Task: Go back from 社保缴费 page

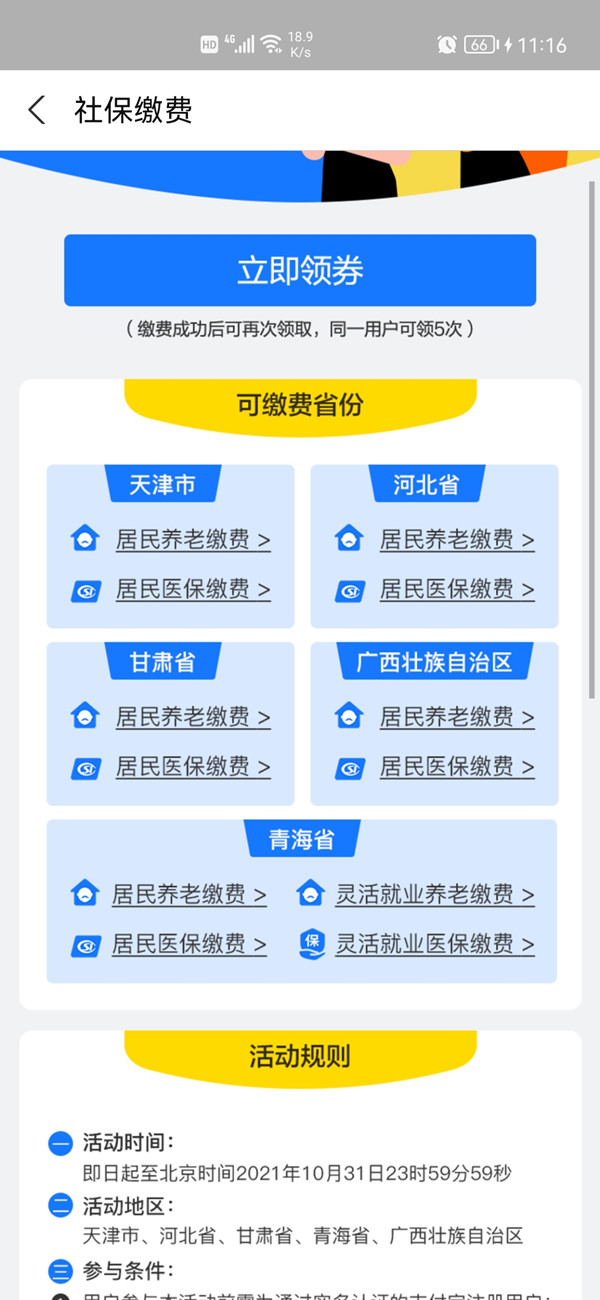Action: [37, 110]
